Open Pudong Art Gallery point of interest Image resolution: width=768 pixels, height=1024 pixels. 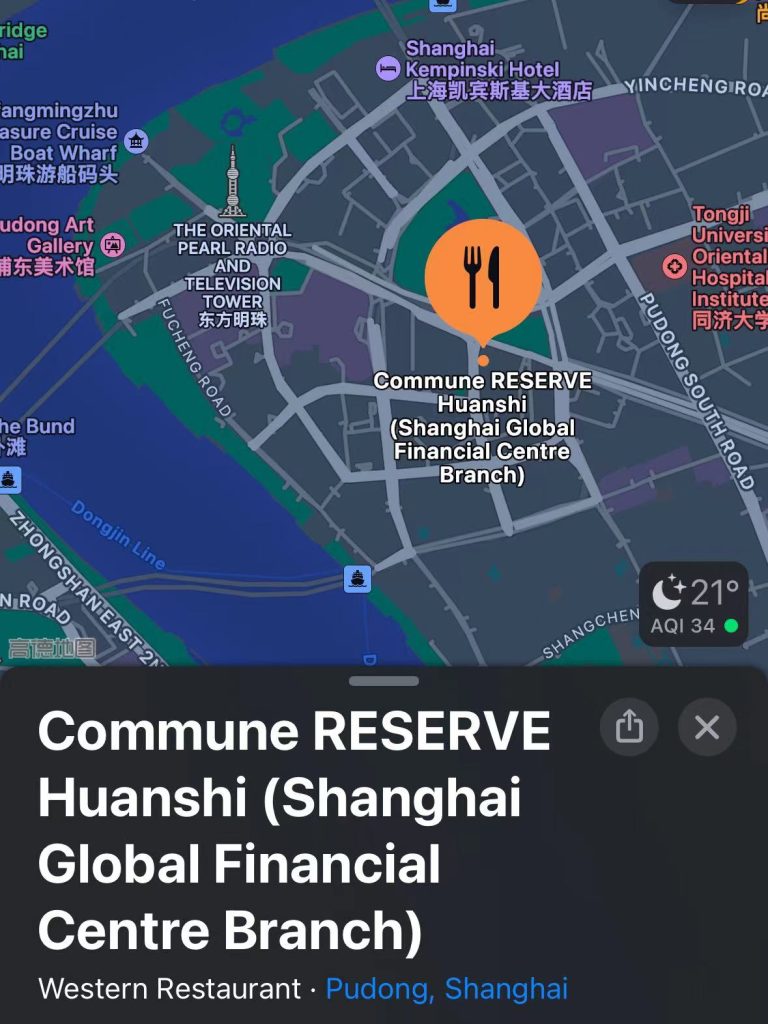pos(114,244)
